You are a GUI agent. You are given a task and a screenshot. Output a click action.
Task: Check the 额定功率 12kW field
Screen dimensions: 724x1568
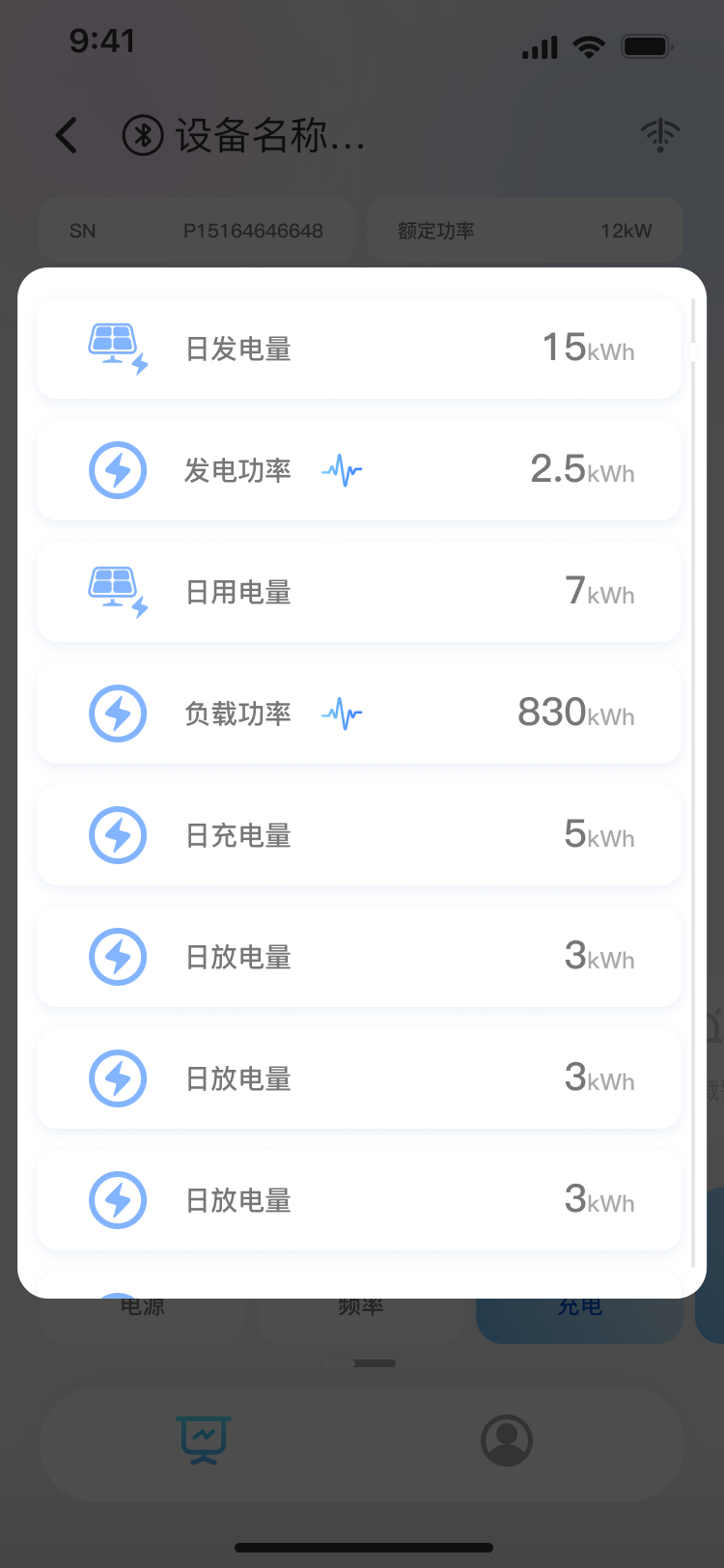coord(525,230)
